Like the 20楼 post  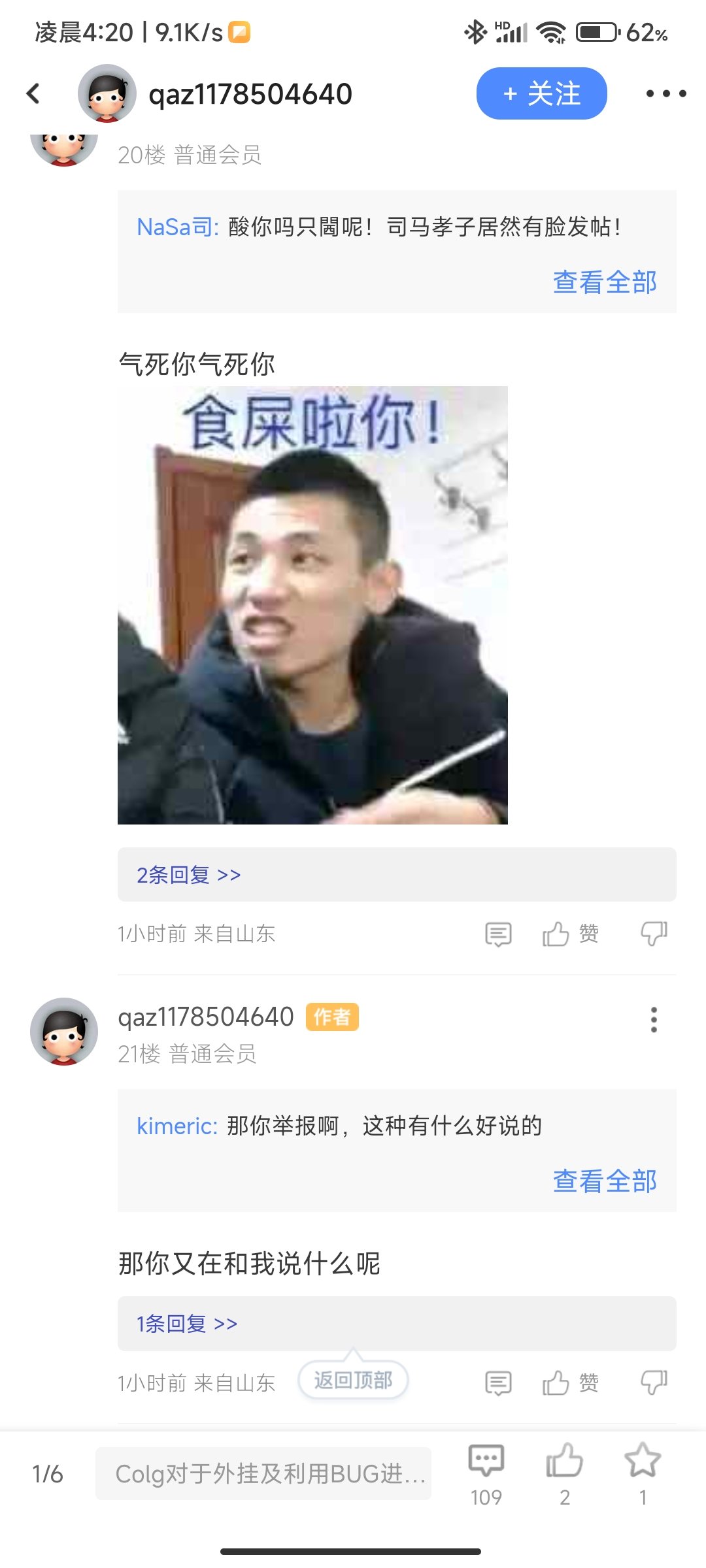570,934
